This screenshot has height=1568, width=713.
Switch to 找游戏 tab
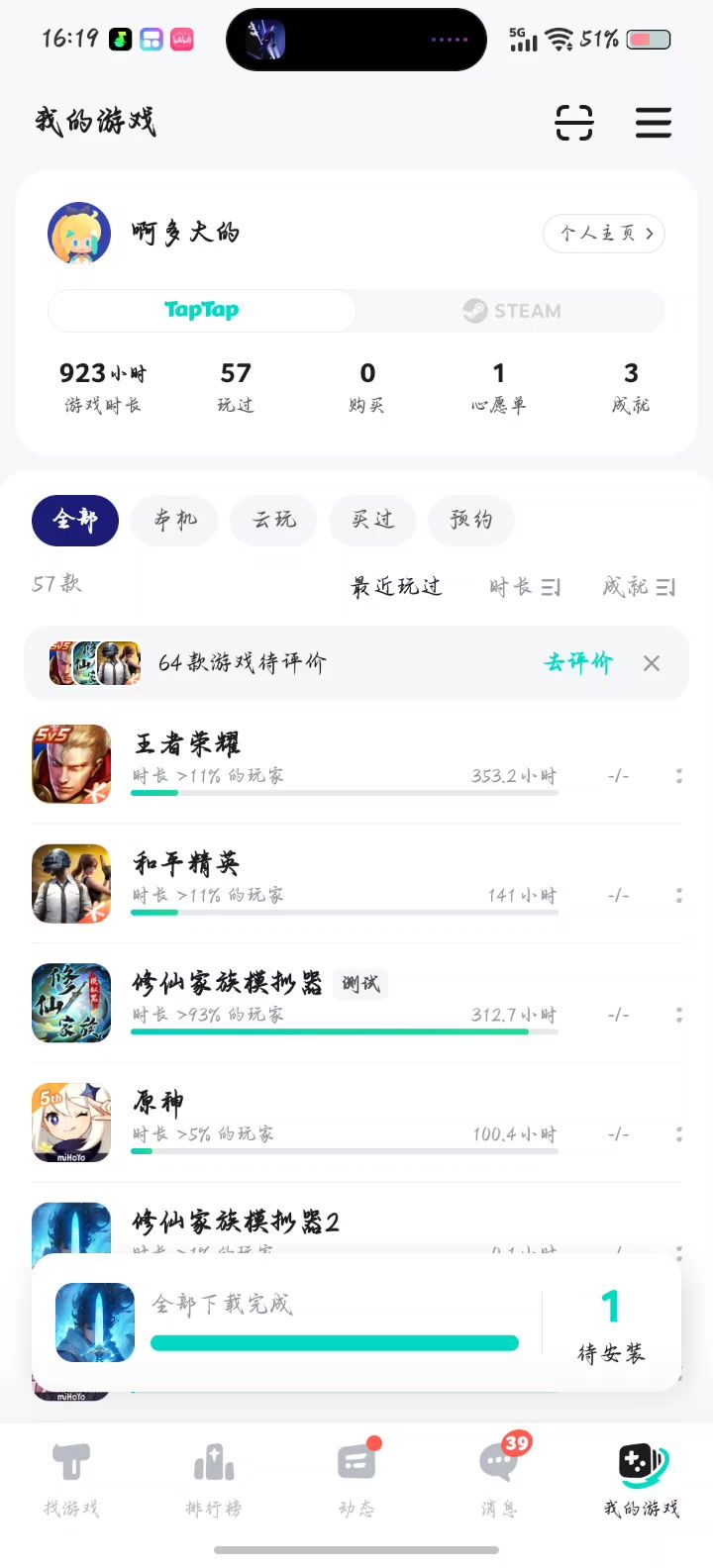[71, 1480]
